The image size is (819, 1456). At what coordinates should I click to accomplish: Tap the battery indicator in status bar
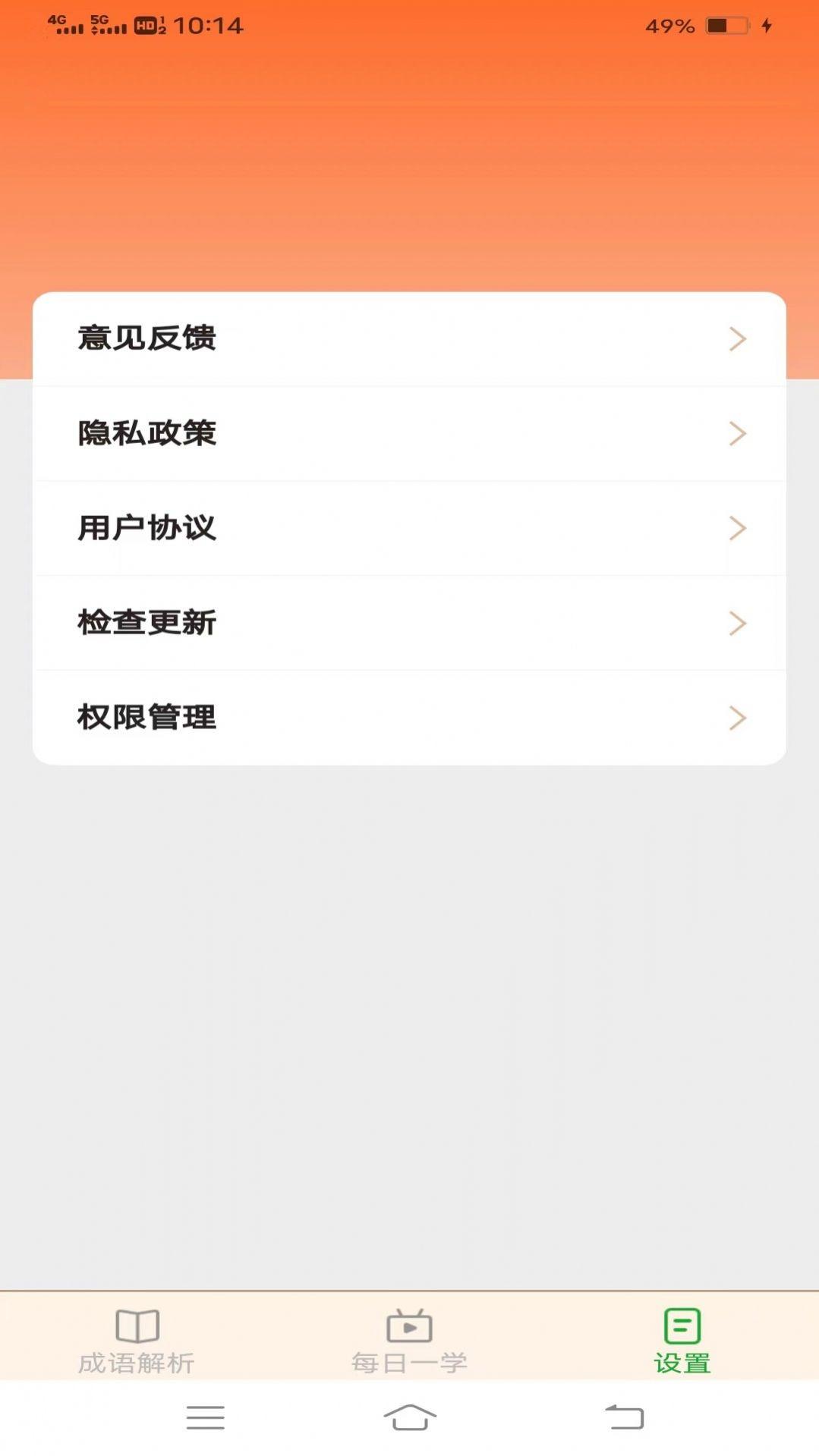(x=725, y=25)
